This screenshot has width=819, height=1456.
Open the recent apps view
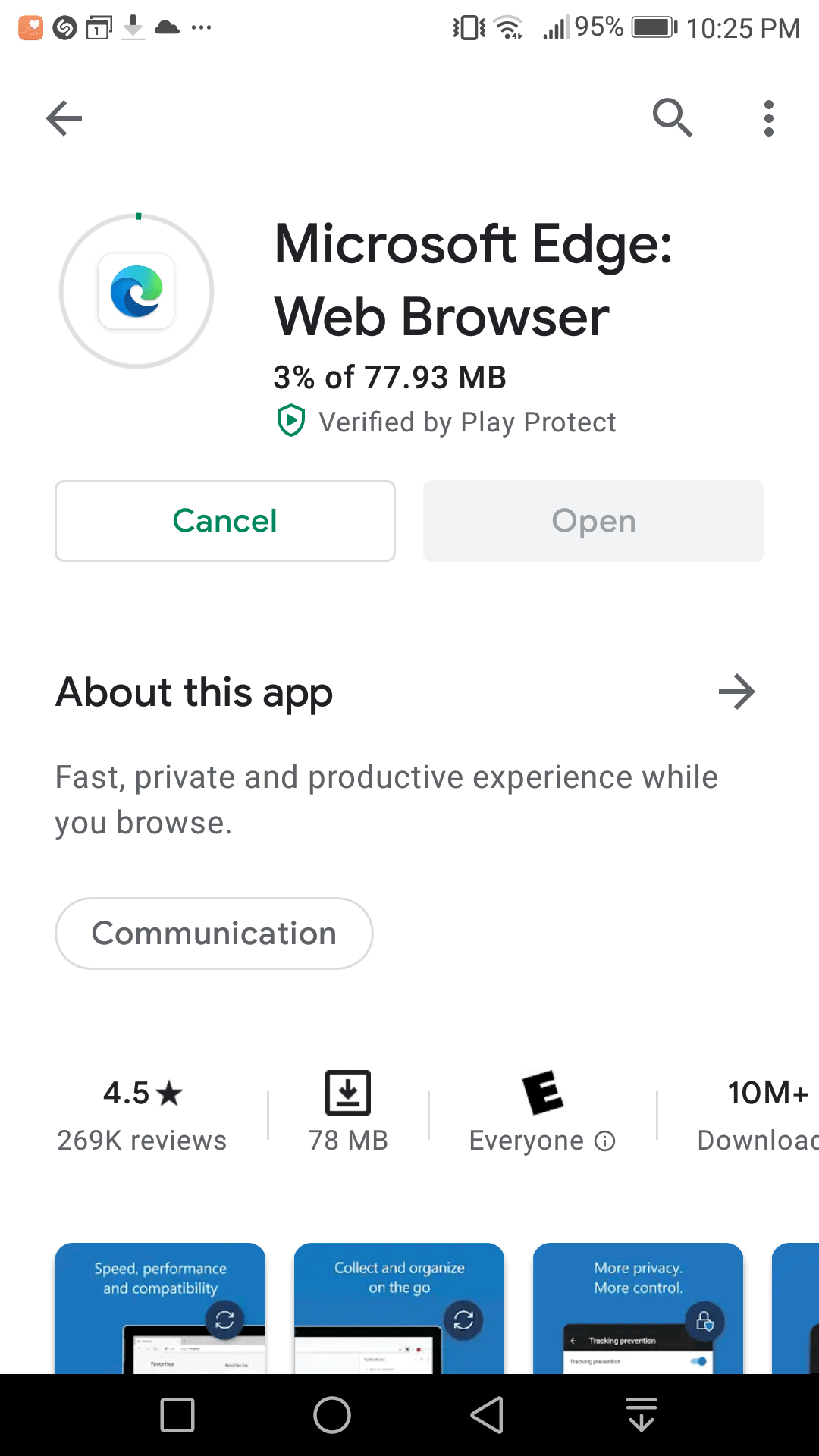tap(177, 1415)
